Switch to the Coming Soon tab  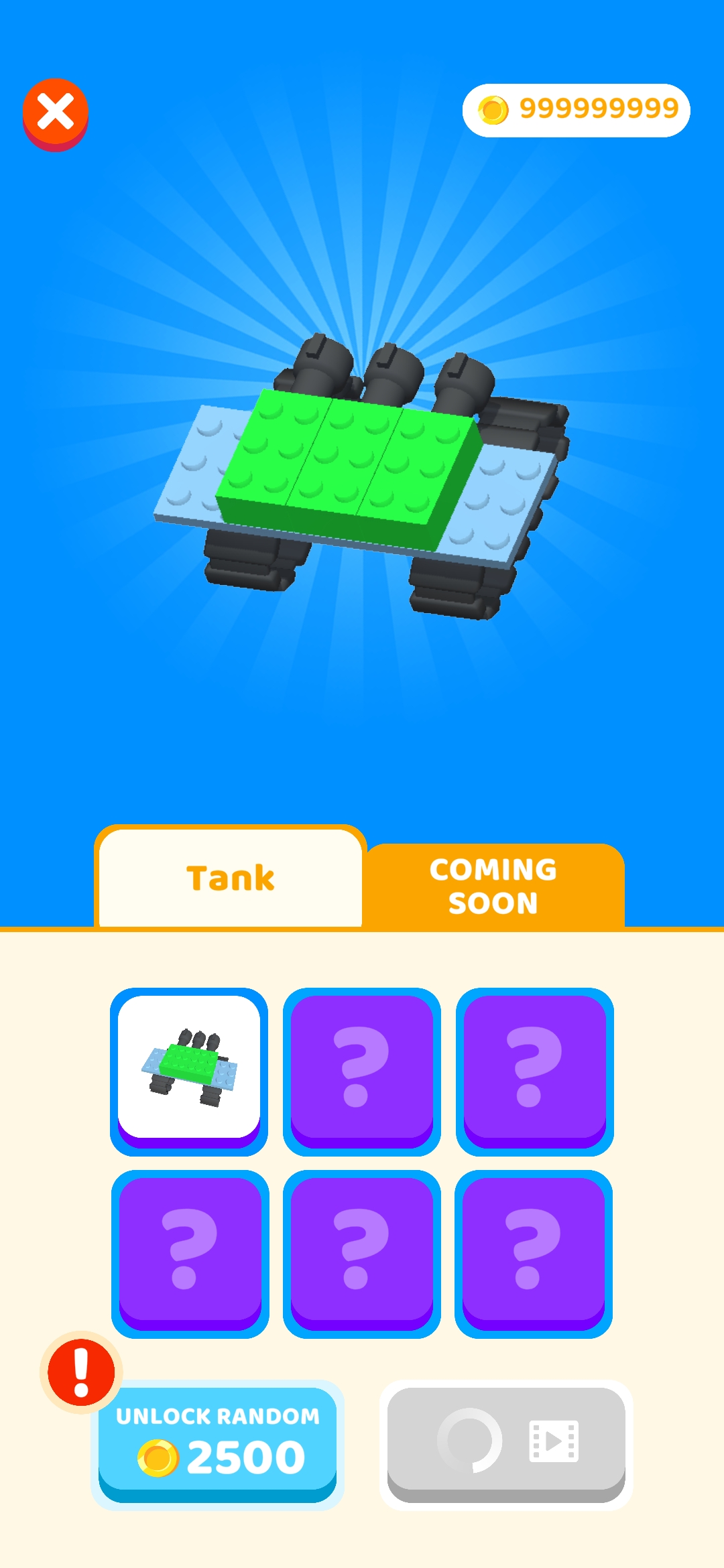[493, 886]
